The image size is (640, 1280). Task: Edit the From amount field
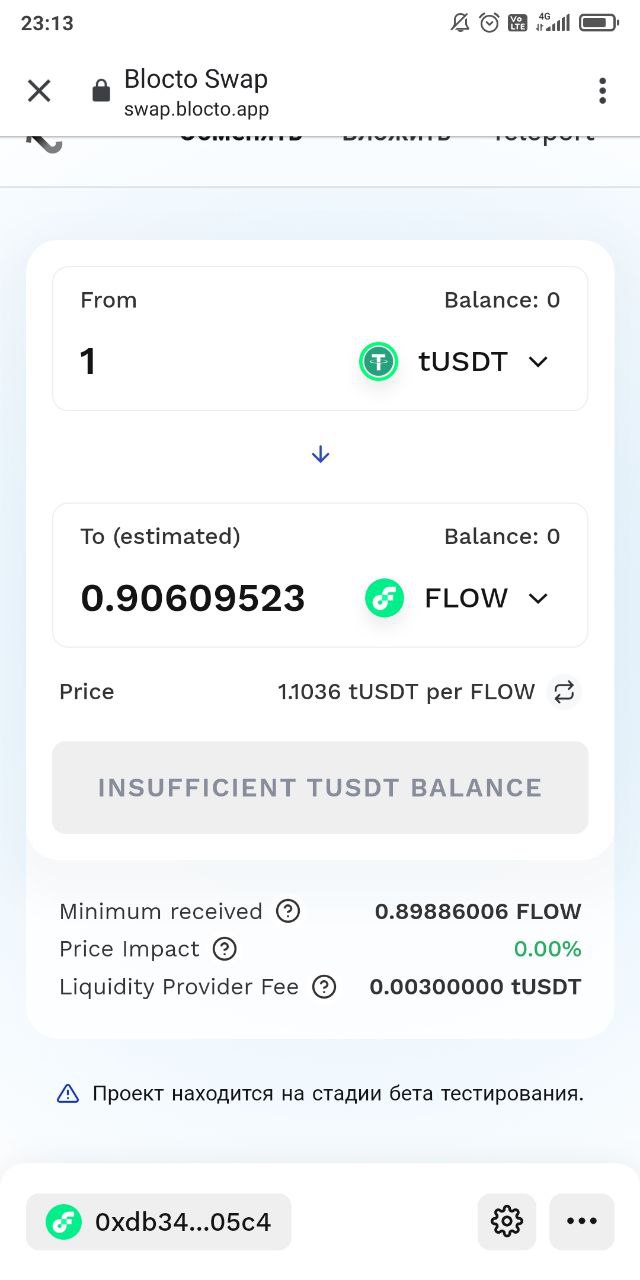click(200, 361)
